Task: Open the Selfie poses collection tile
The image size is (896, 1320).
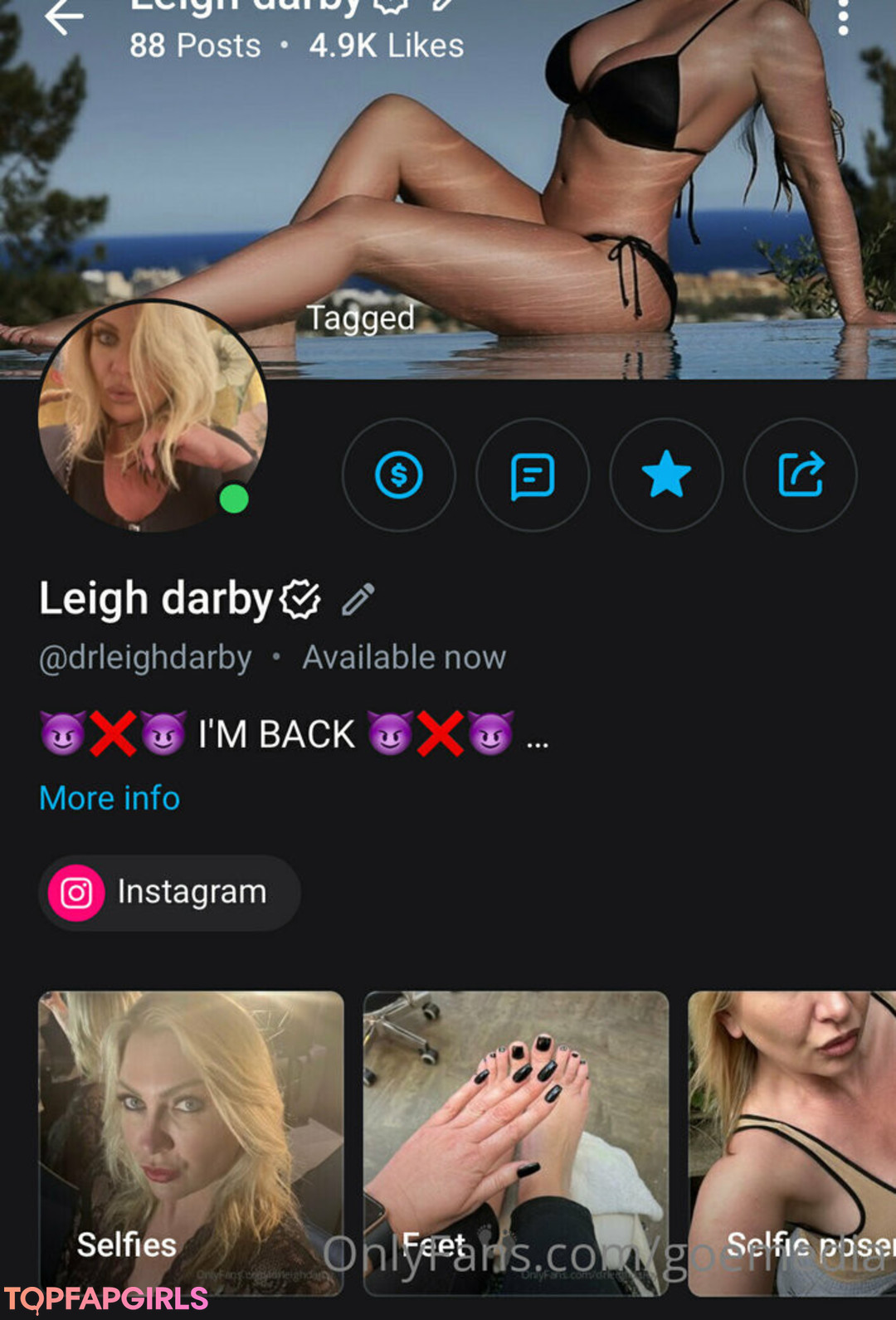Action: (x=792, y=1143)
